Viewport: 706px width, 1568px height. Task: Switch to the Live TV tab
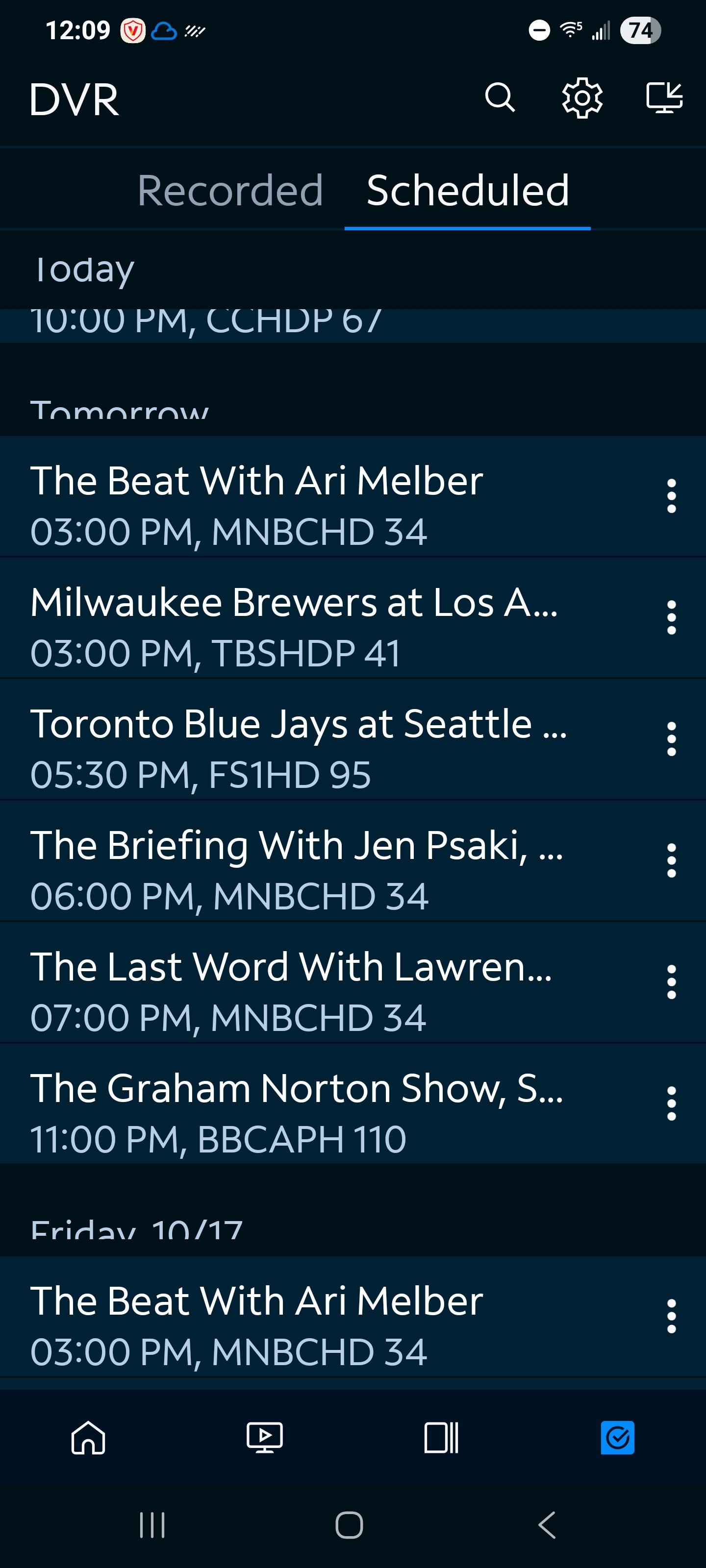coord(264,1438)
